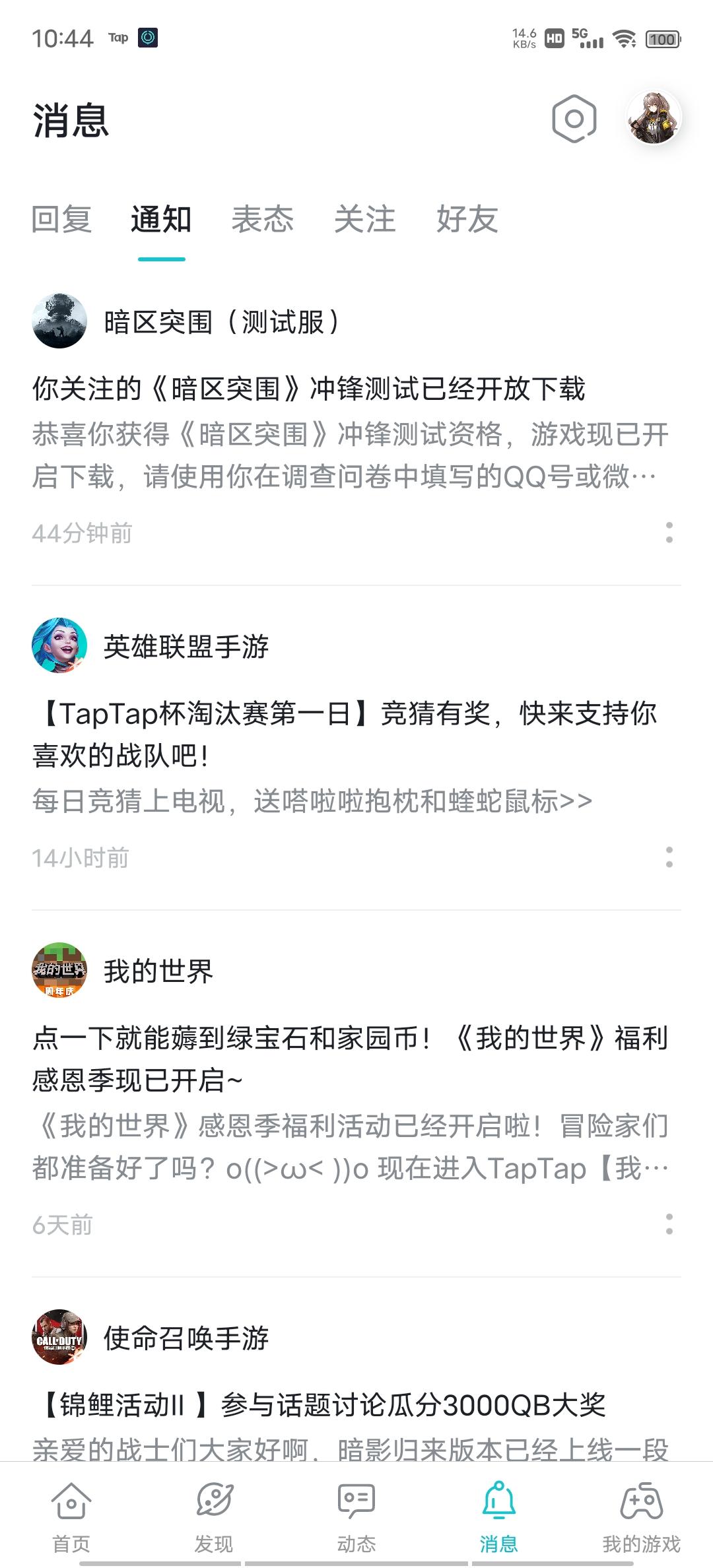Switch to the 关注 tab

(x=364, y=219)
